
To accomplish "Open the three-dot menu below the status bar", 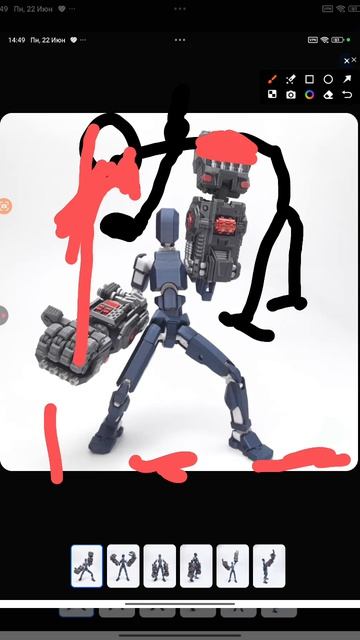I will pyautogui.click(x=180, y=40).
